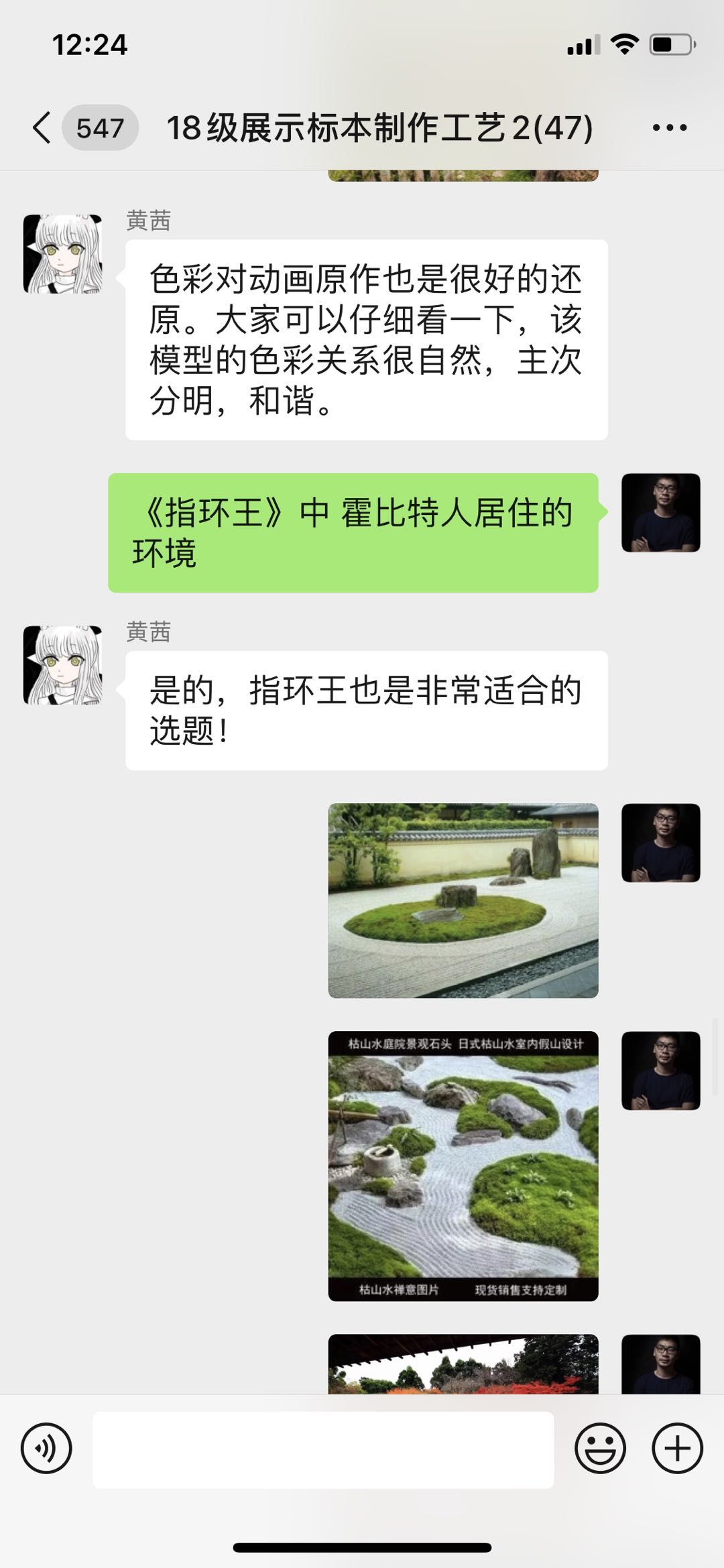Open 黄茜's avatar beside the 色彩 message
The height and width of the screenshot is (1568, 724).
[x=63, y=254]
